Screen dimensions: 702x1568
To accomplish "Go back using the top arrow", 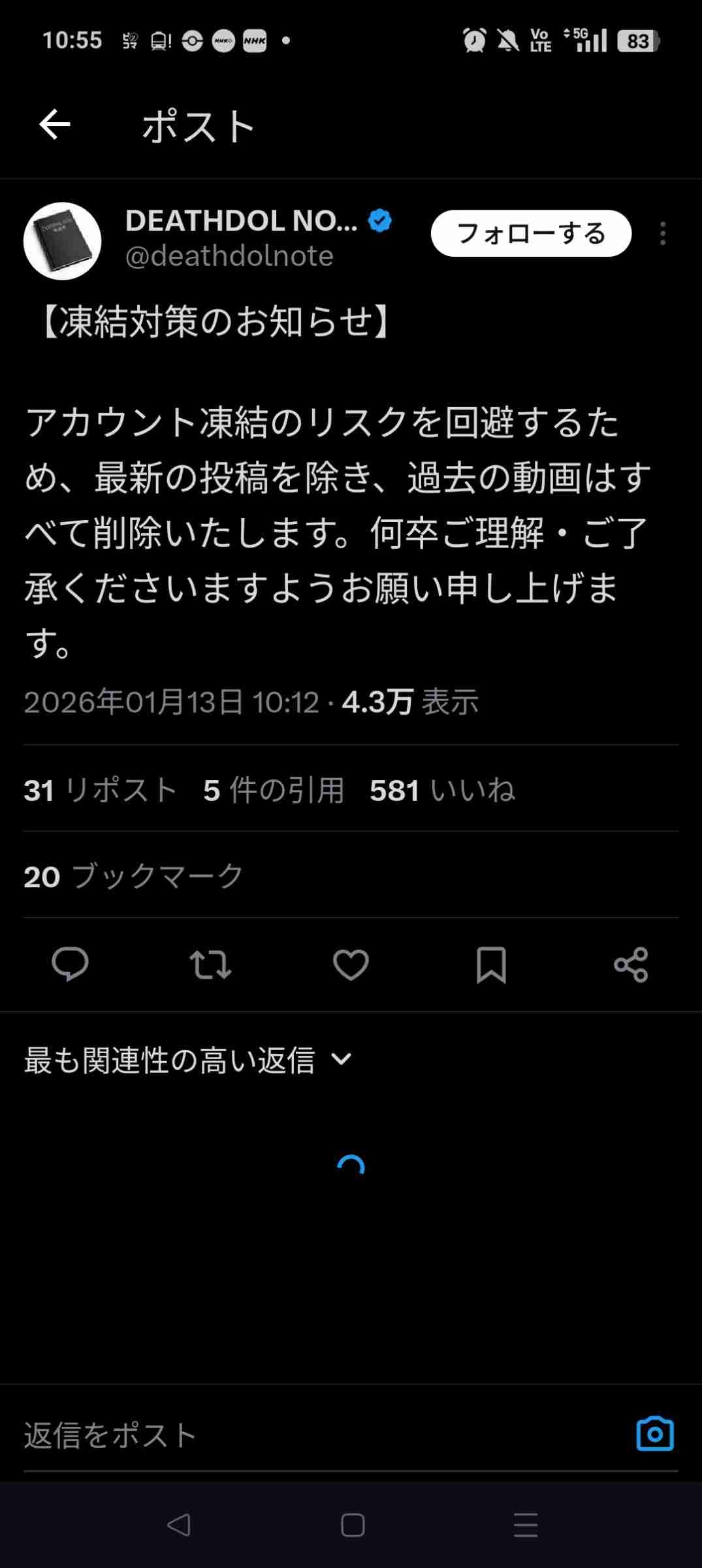I will pyautogui.click(x=55, y=125).
